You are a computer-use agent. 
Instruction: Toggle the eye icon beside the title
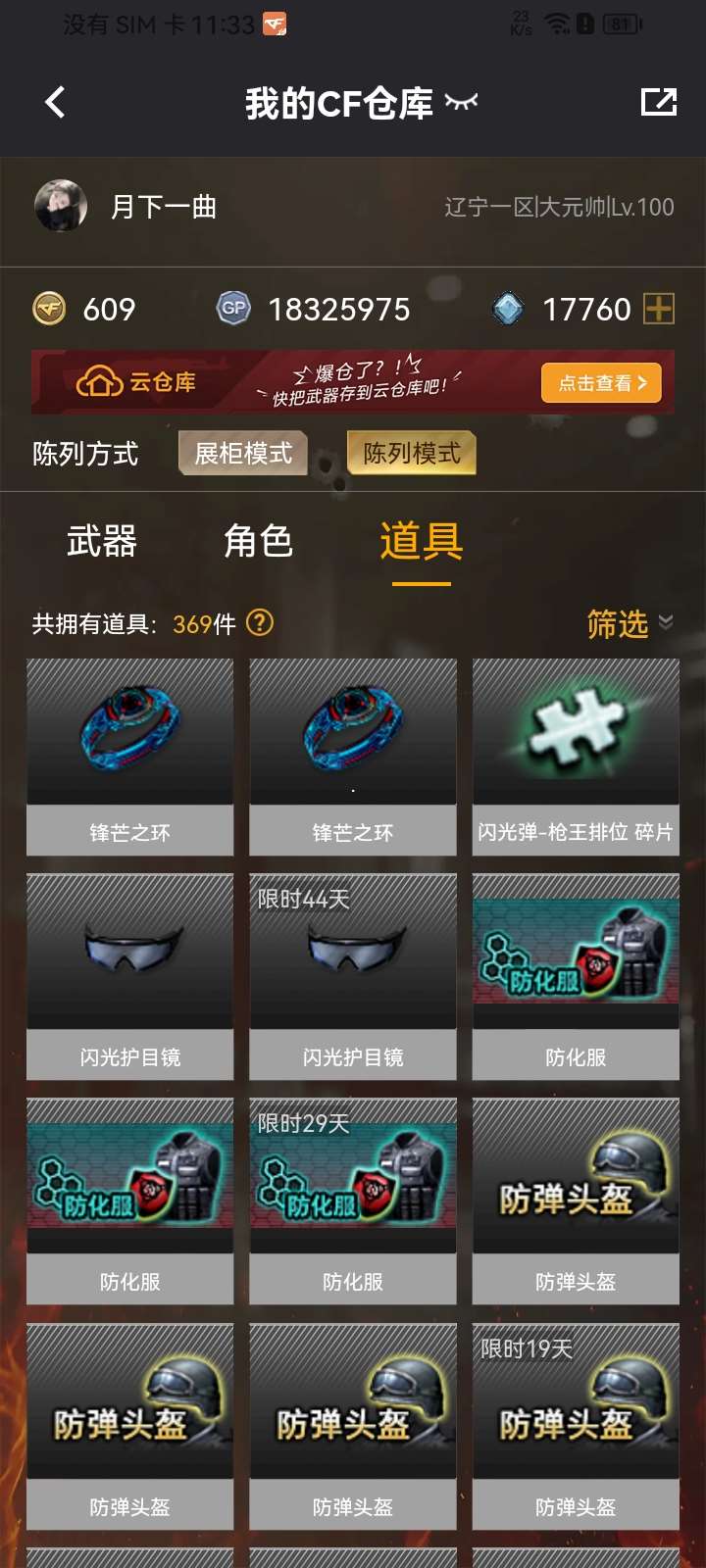click(x=461, y=102)
